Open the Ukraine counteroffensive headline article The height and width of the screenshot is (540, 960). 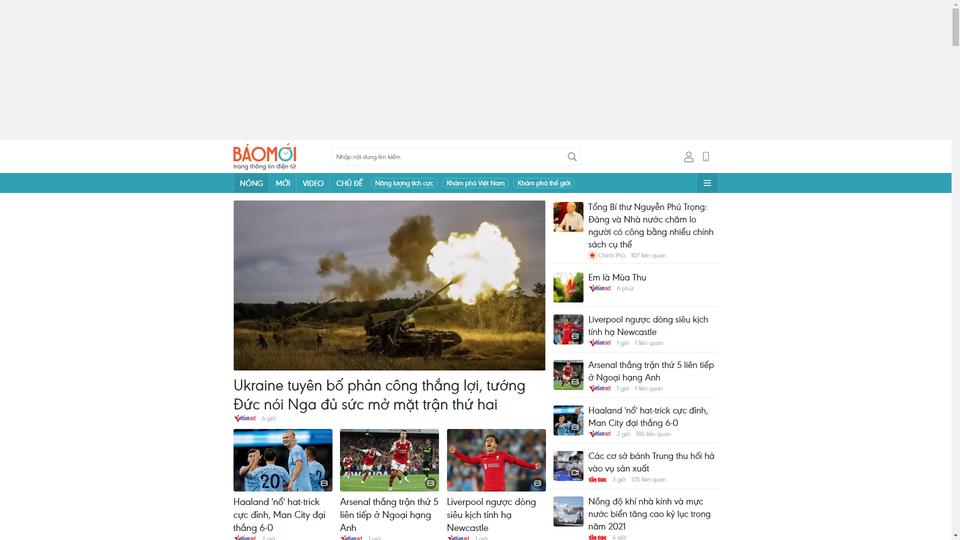click(x=379, y=394)
